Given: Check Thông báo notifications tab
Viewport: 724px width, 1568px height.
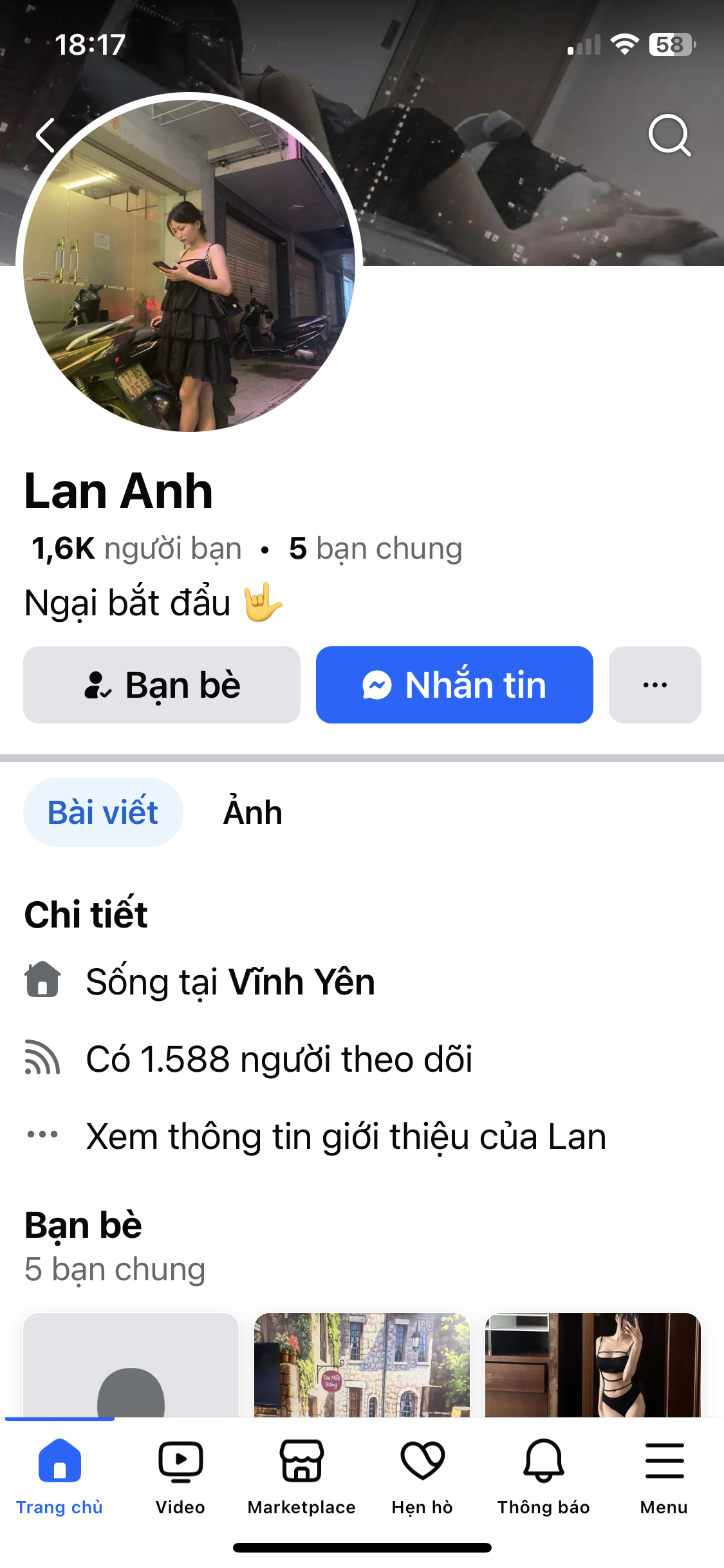Looking at the screenshot, I should pyautogui.click(x=543, y=1475).
